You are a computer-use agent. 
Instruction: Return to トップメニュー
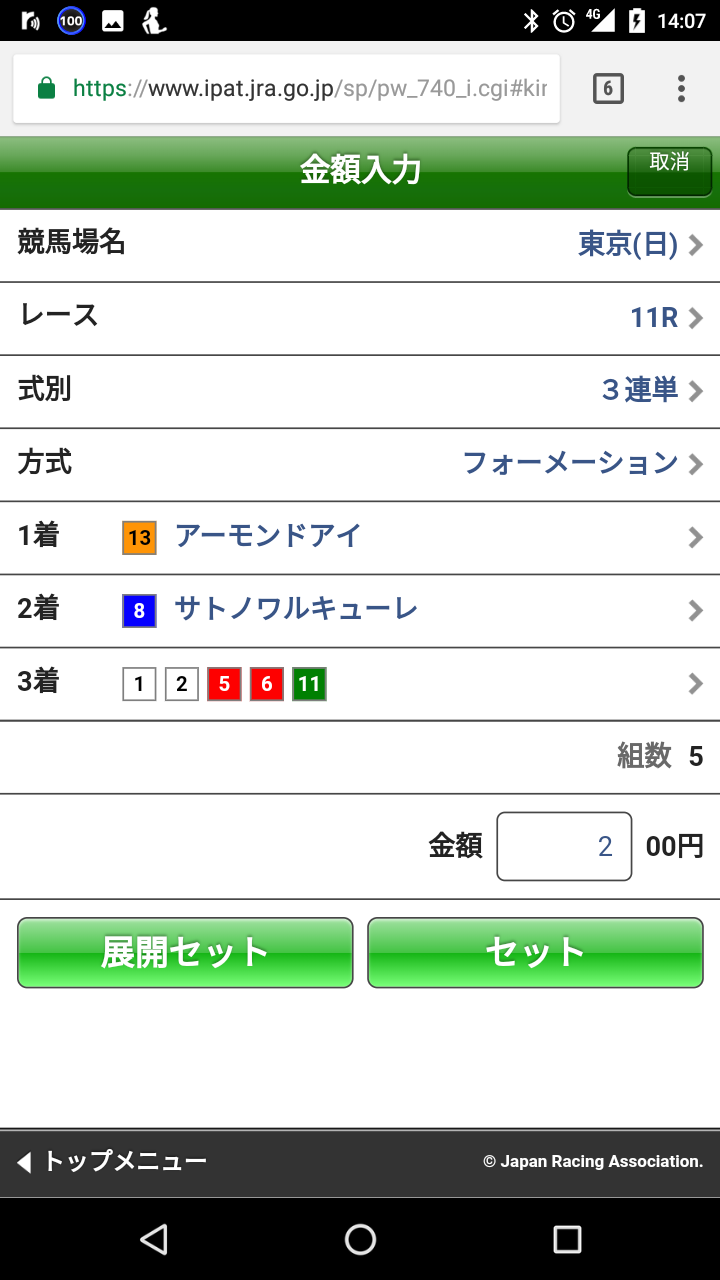pos(112,1162)
